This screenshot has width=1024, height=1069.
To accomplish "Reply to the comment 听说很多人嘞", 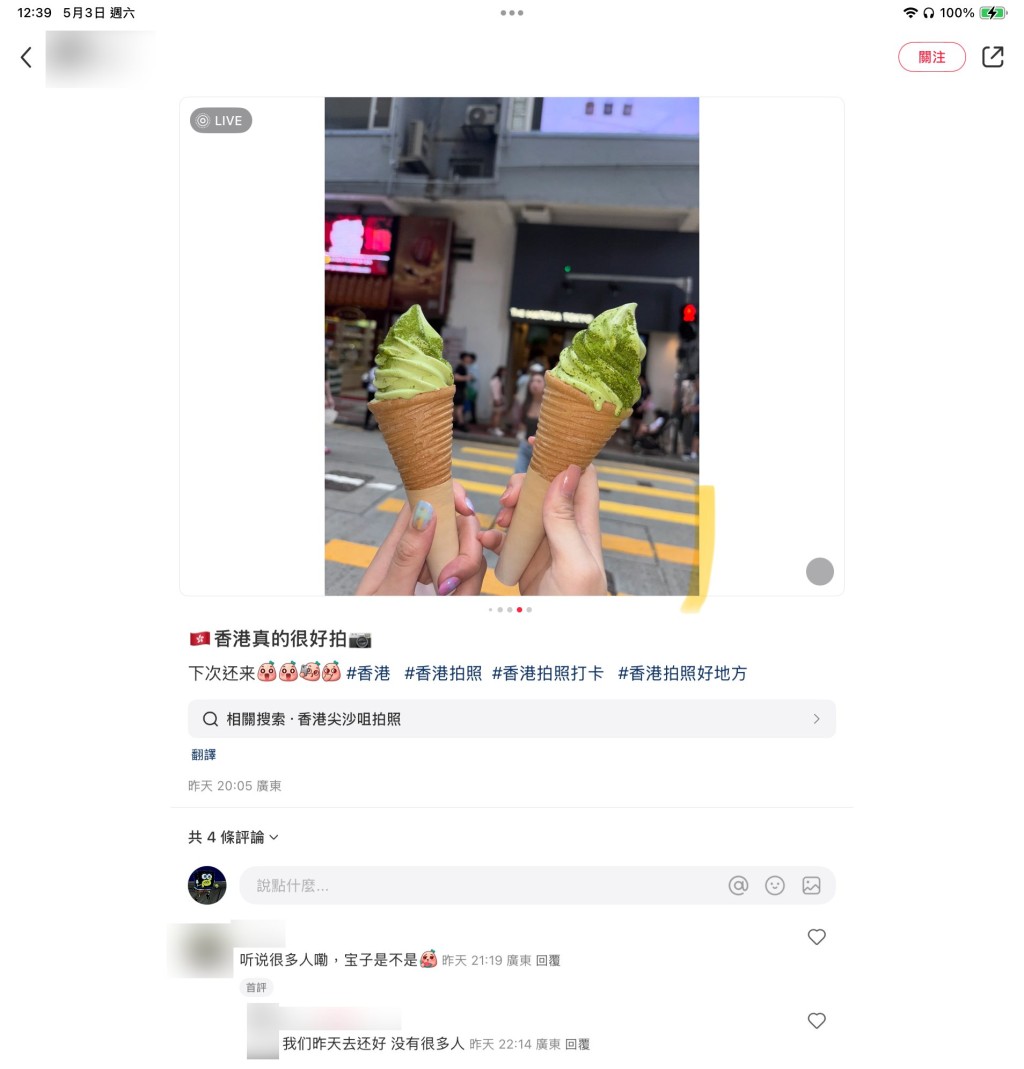I will tap(548, 960).
